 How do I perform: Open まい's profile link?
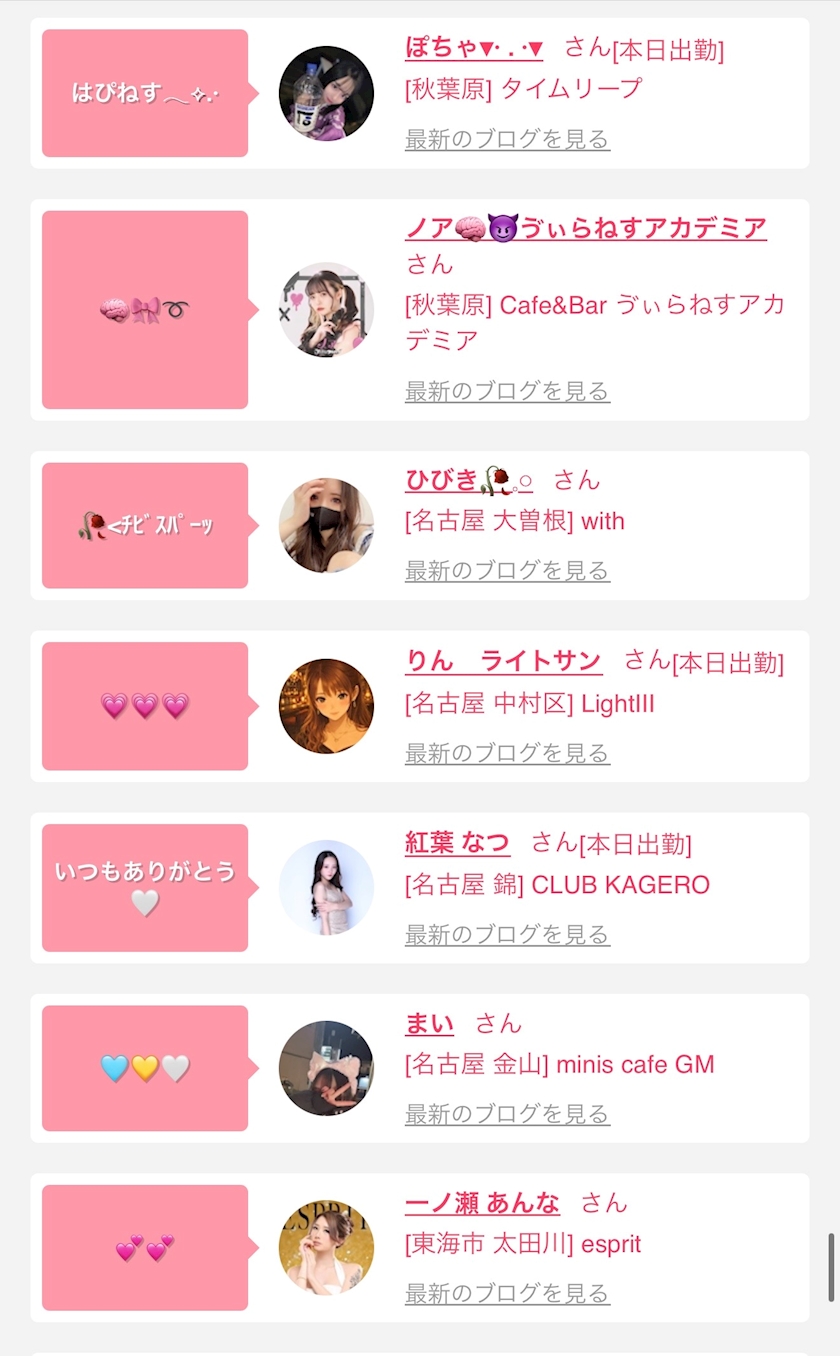pos(429,1023)
